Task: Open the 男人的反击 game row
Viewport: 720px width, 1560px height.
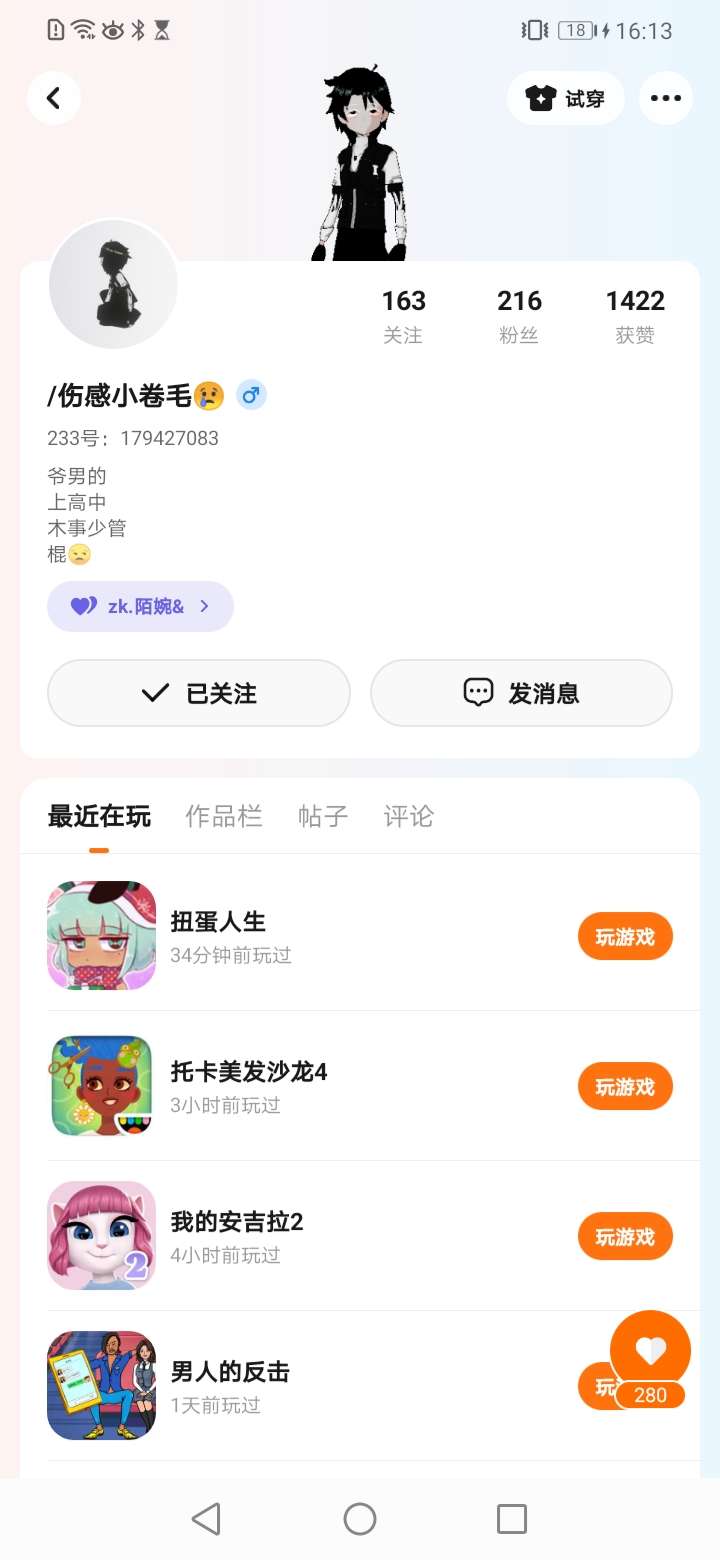Action: pyautogui.click(x=300, y=1385)
